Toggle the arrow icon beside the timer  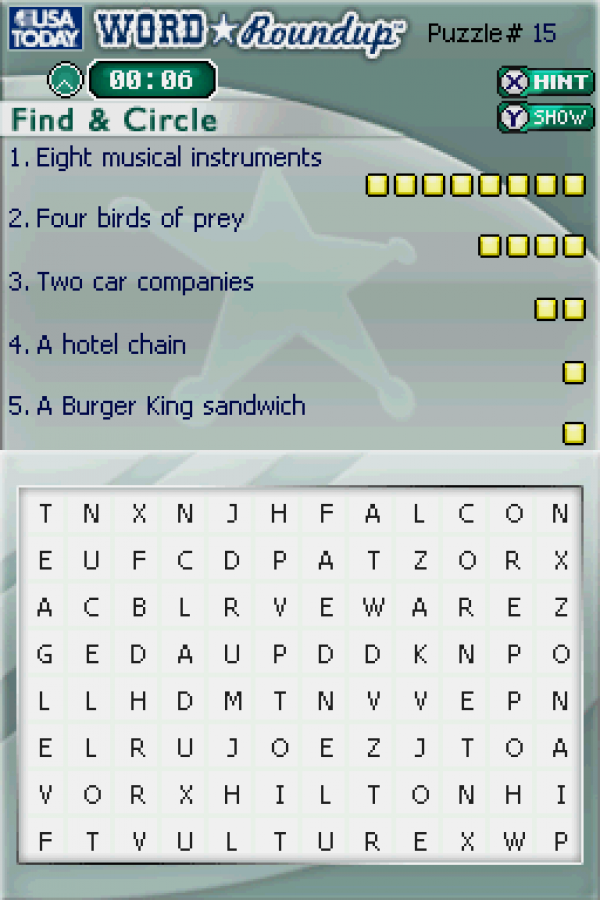[x=66, y=79]
